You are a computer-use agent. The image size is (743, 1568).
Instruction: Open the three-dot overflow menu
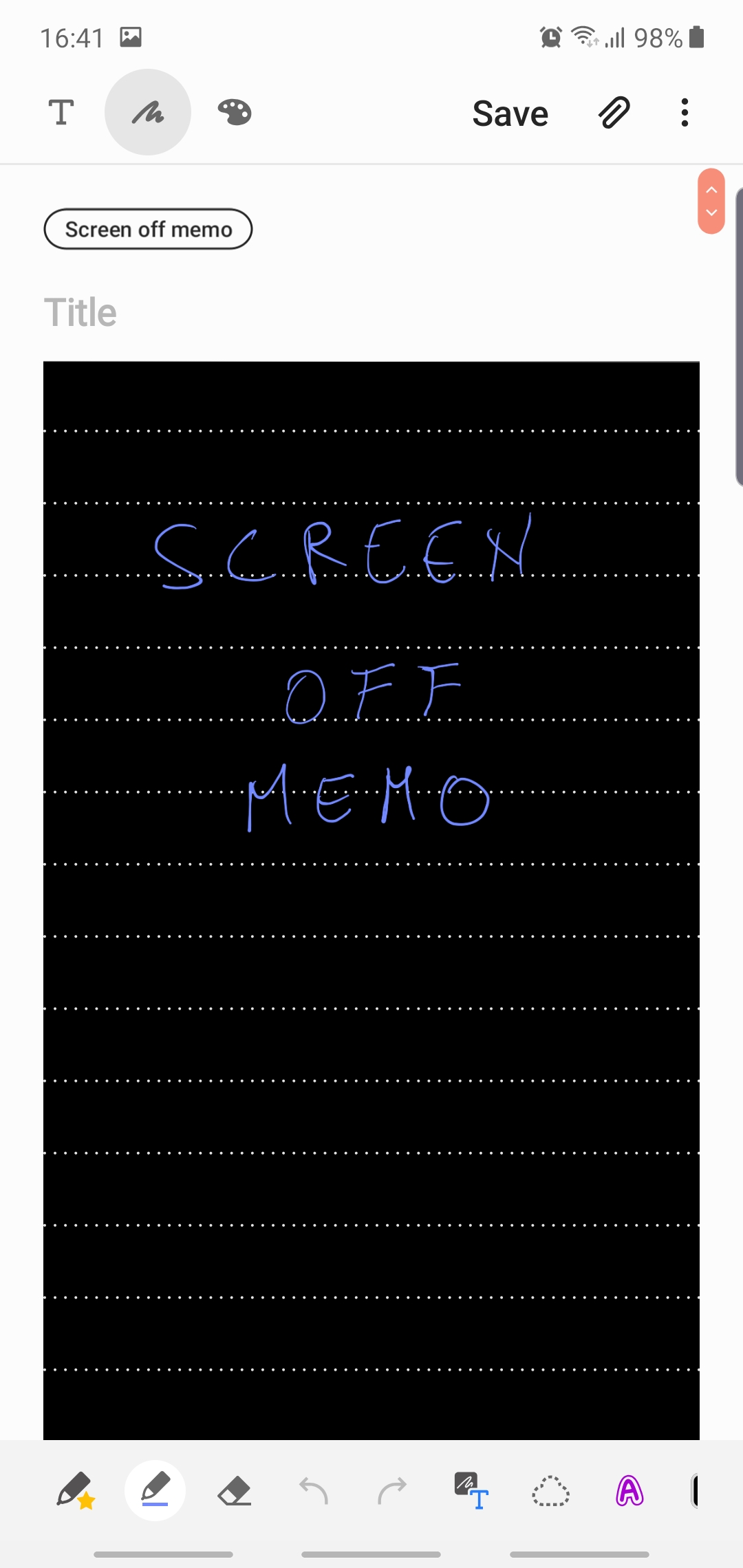[684, 112]
